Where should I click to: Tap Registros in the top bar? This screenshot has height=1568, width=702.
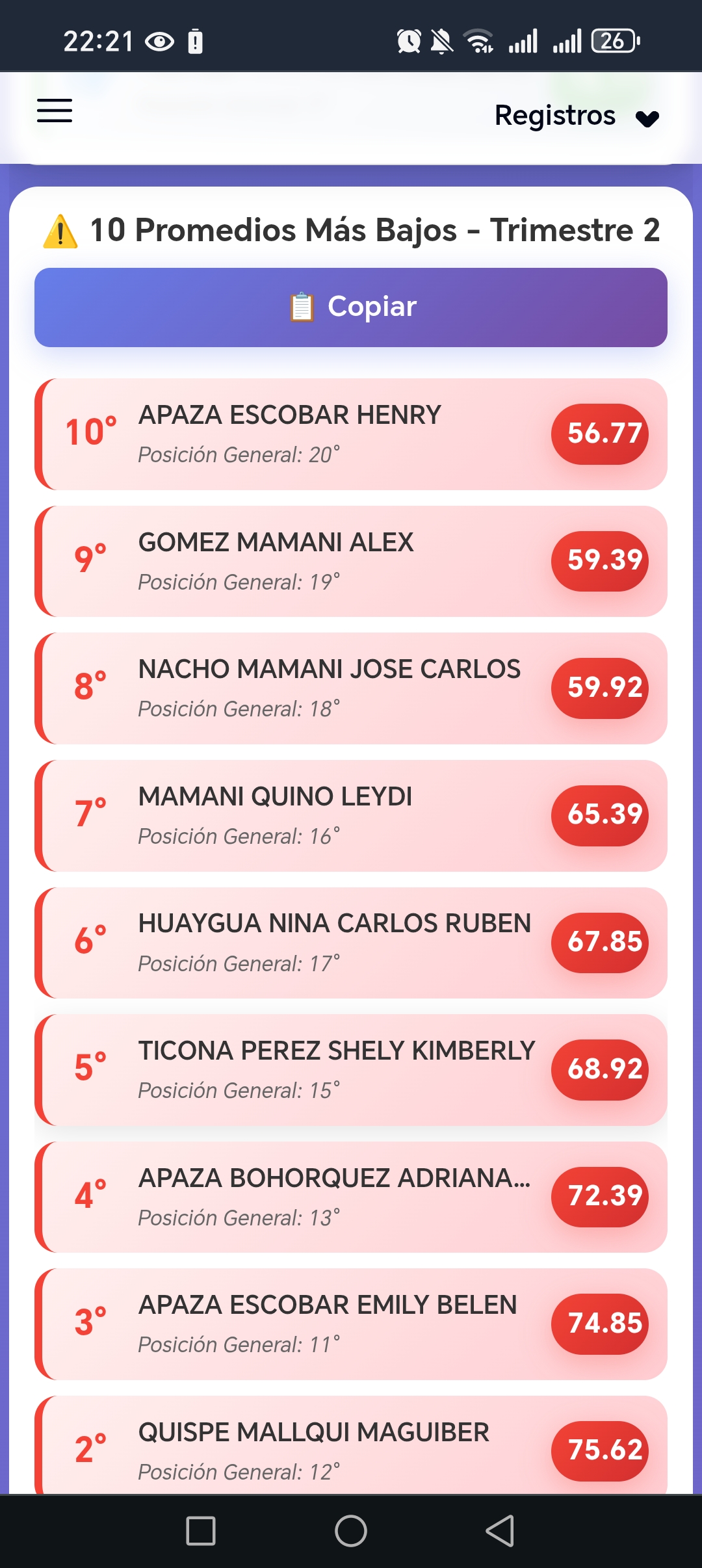[x=556, y=116]
